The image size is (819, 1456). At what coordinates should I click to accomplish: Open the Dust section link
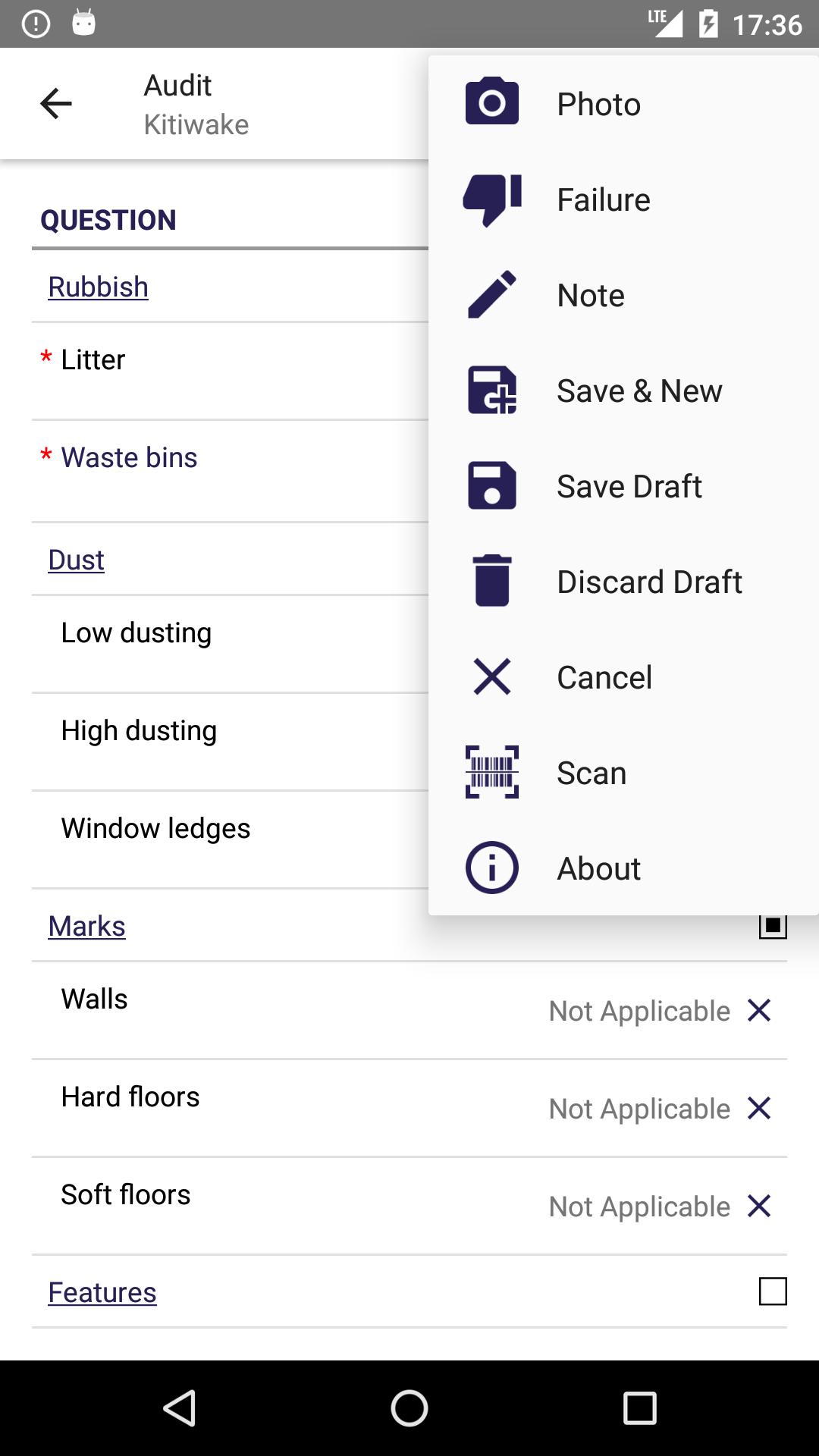coord(76,560)
